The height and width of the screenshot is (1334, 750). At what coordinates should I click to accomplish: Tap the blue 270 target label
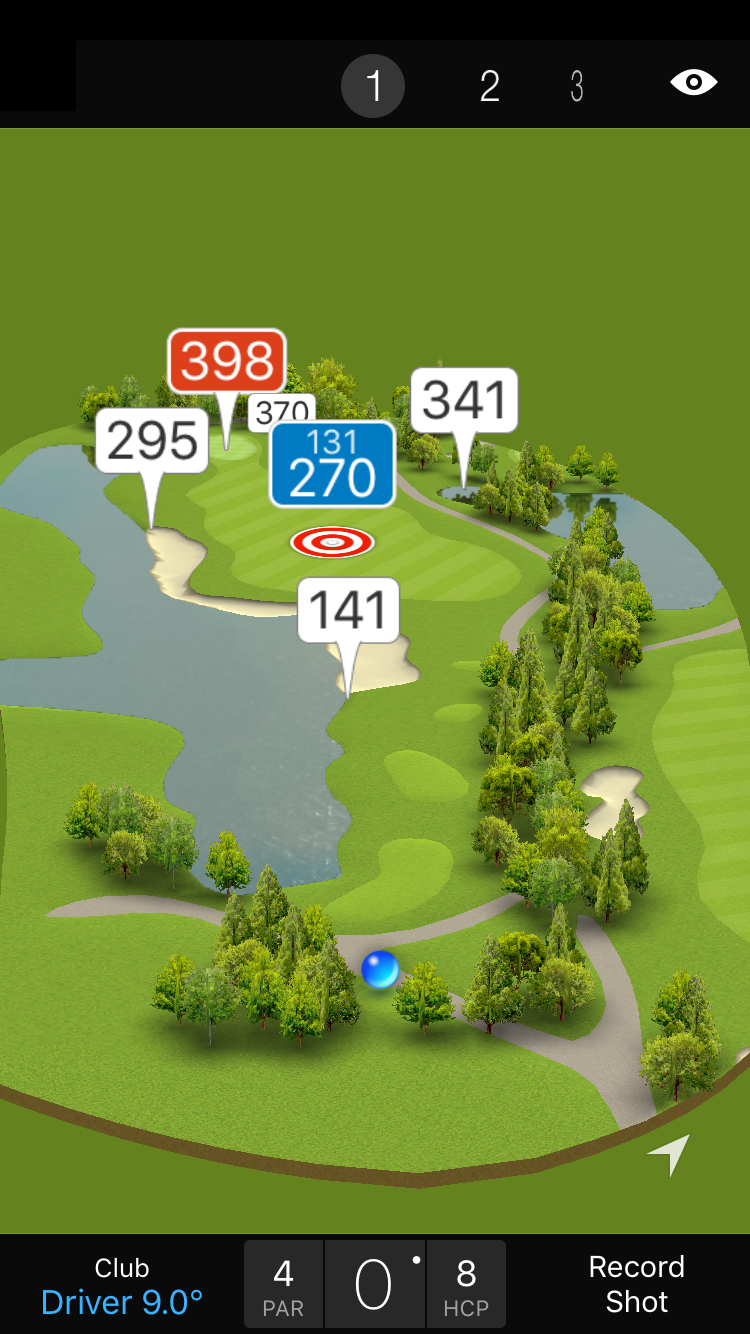point(332,465)
